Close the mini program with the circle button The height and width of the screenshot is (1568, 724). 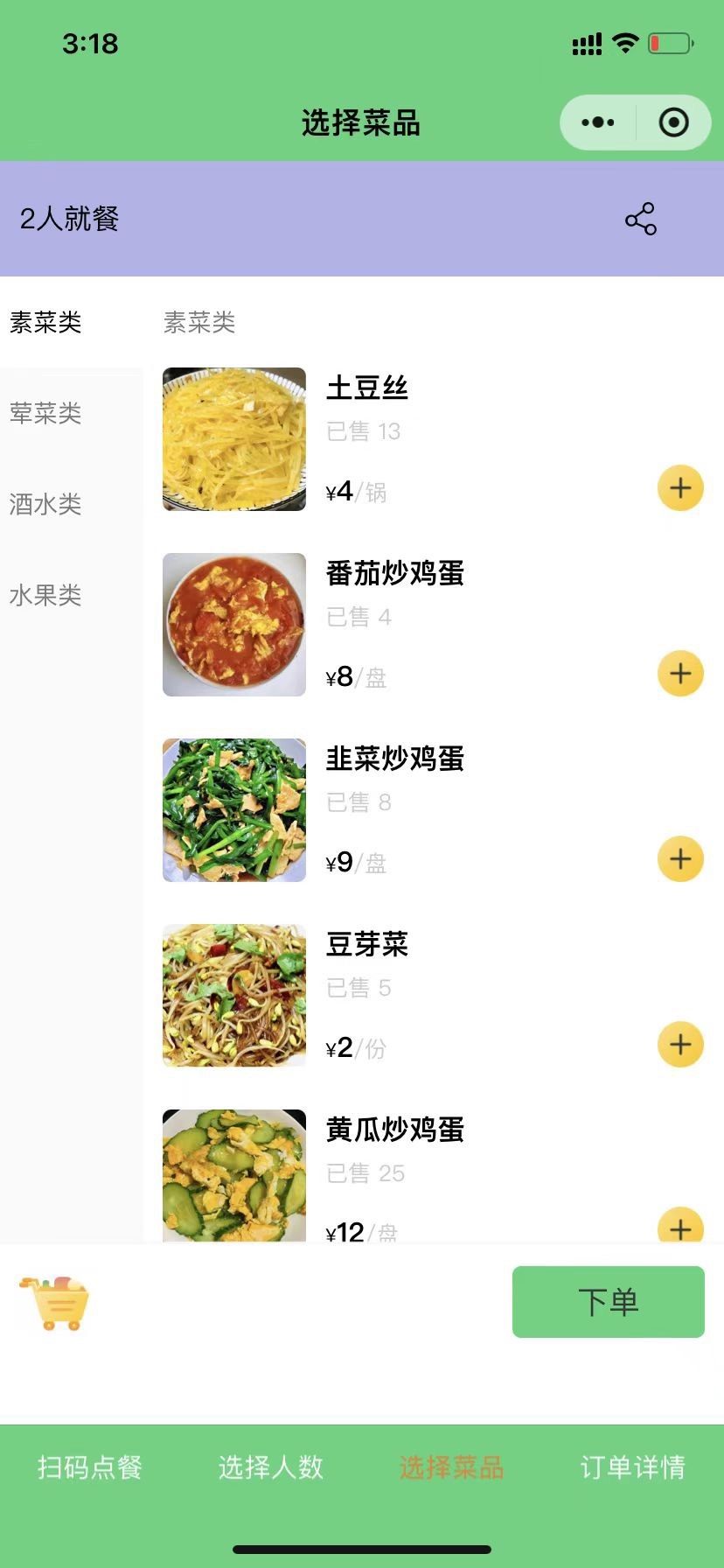(673, 122)
